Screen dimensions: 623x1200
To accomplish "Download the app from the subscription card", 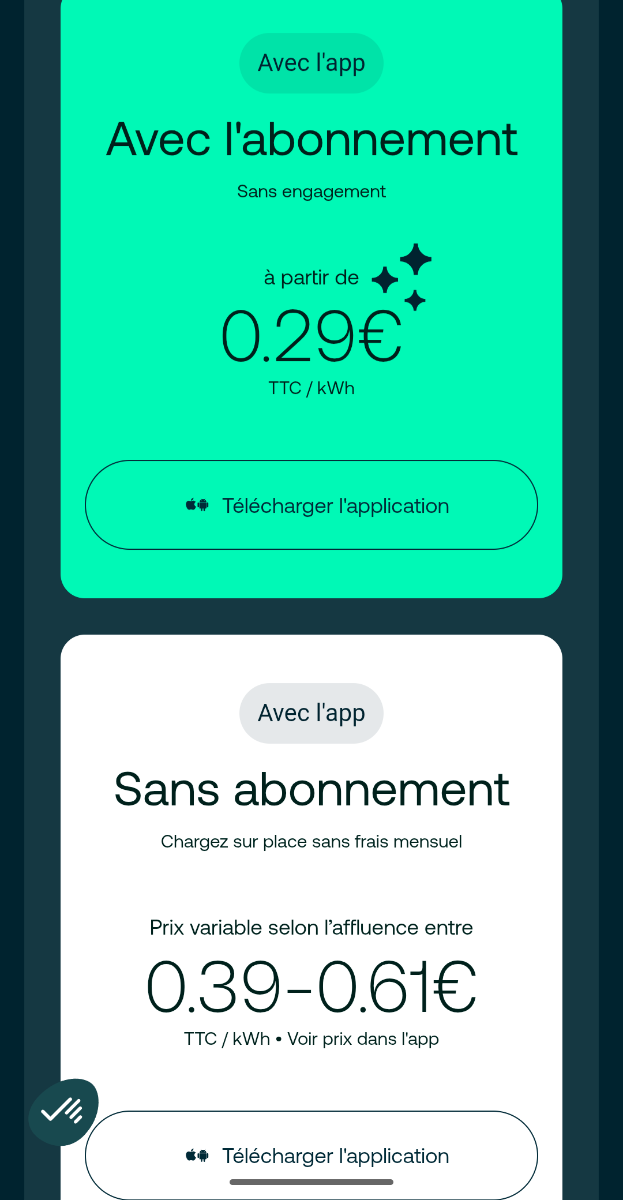I will pos(311,505).
